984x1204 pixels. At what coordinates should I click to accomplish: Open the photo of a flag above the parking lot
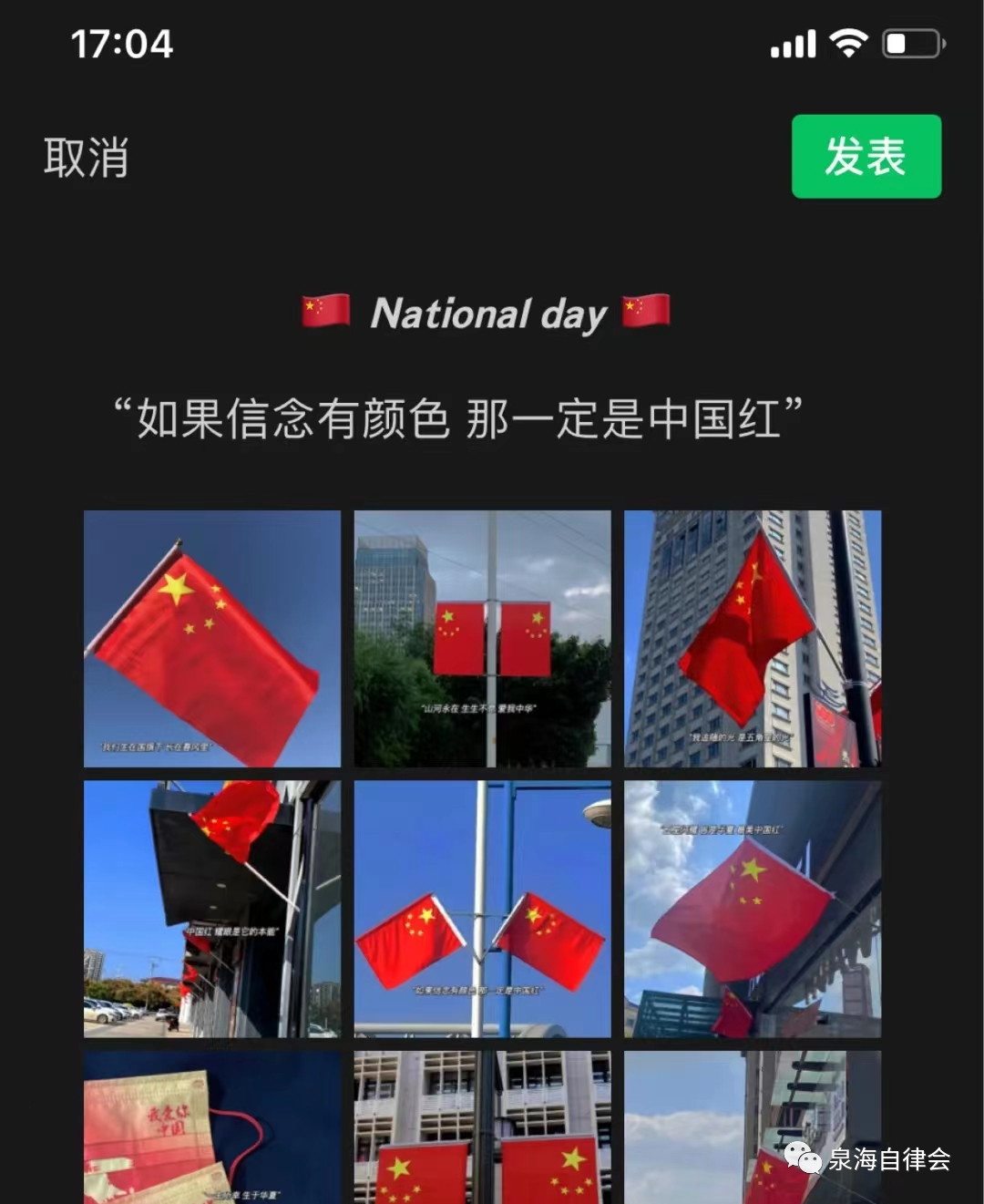(212, 908)
